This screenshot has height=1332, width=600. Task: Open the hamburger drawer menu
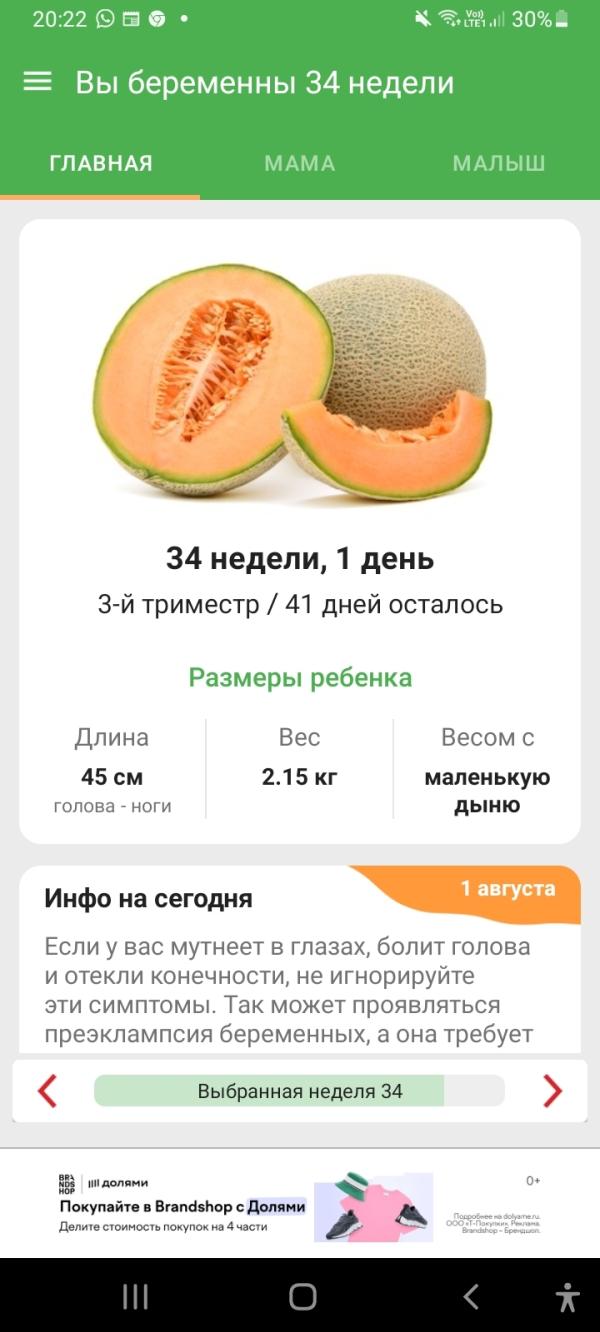click(x=37, y=82)
